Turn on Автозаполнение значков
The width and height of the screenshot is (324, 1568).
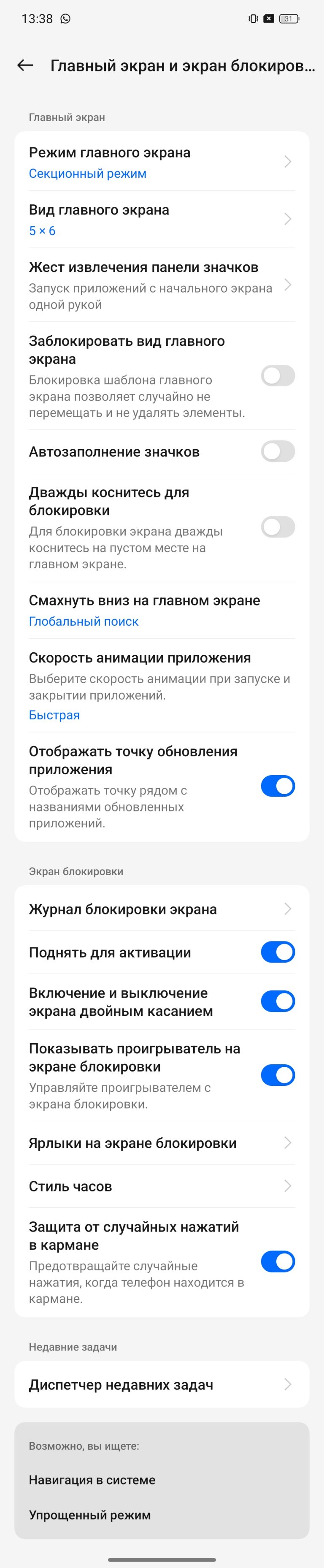tap(278, 452)
